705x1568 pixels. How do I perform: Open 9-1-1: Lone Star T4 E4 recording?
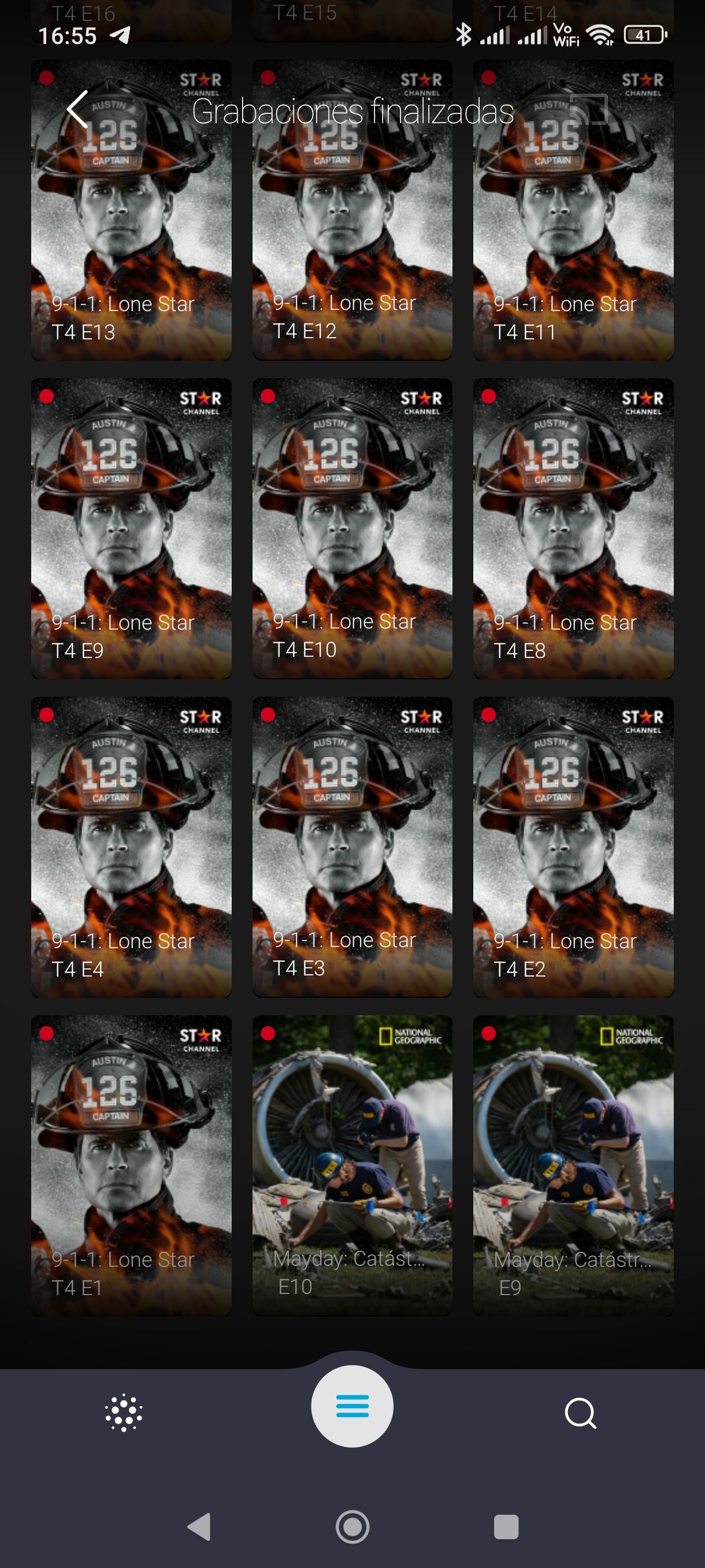click(x=131, y=846)
